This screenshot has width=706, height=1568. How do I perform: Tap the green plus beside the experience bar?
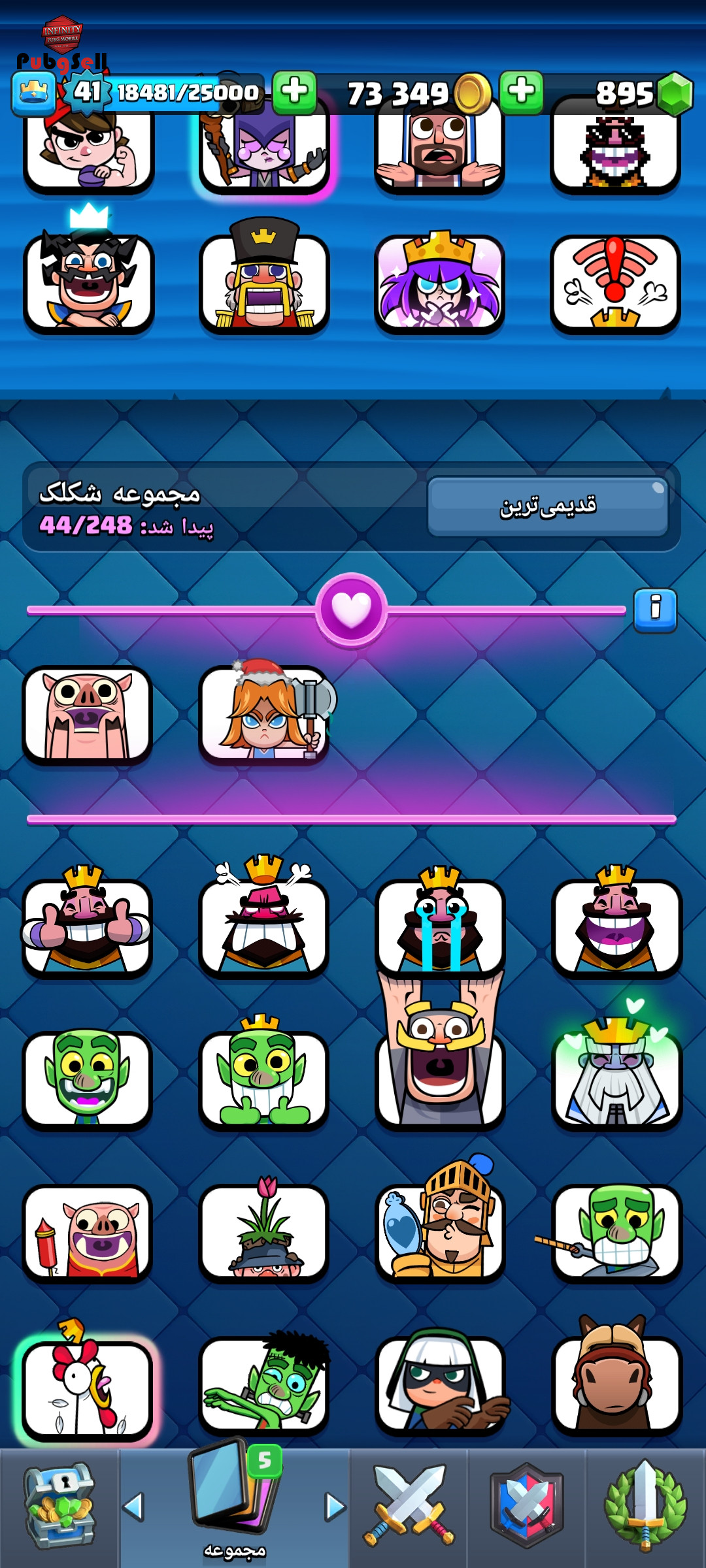click(294, 92)
